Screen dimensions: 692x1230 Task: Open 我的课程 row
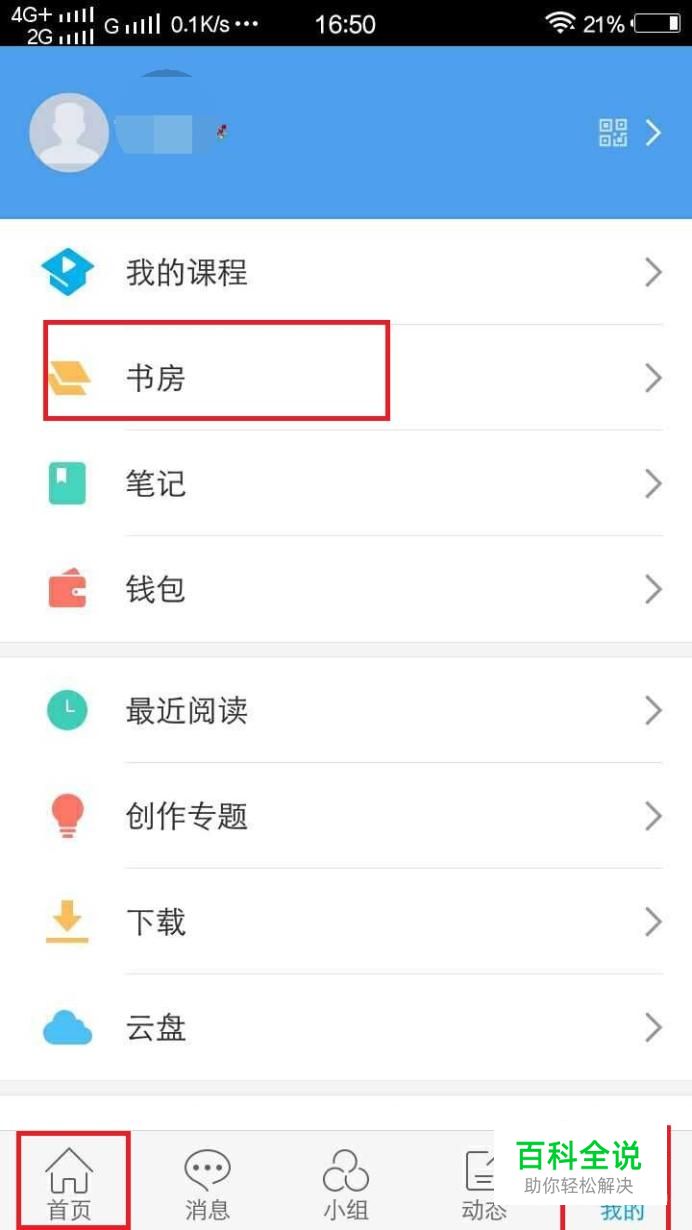pos(346,272)
